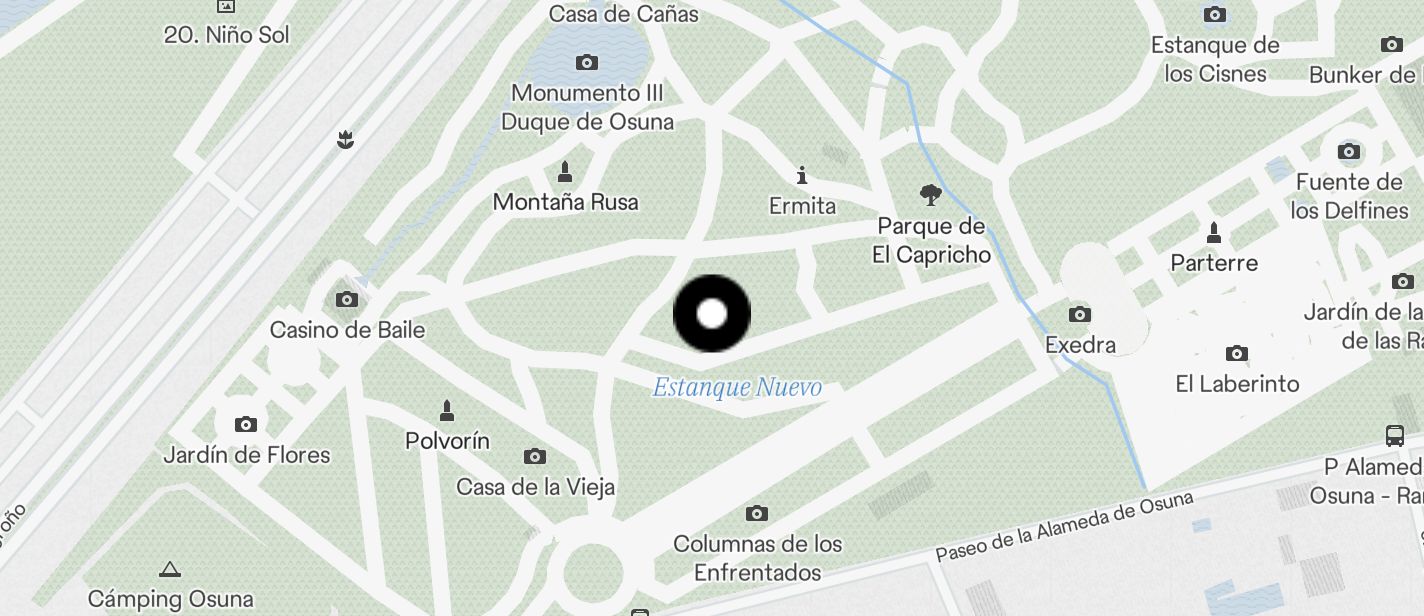Viewport: 1424px width, 616px height.
Task: Select the Polvorín monument marker
Action: (x=447, y=410)
